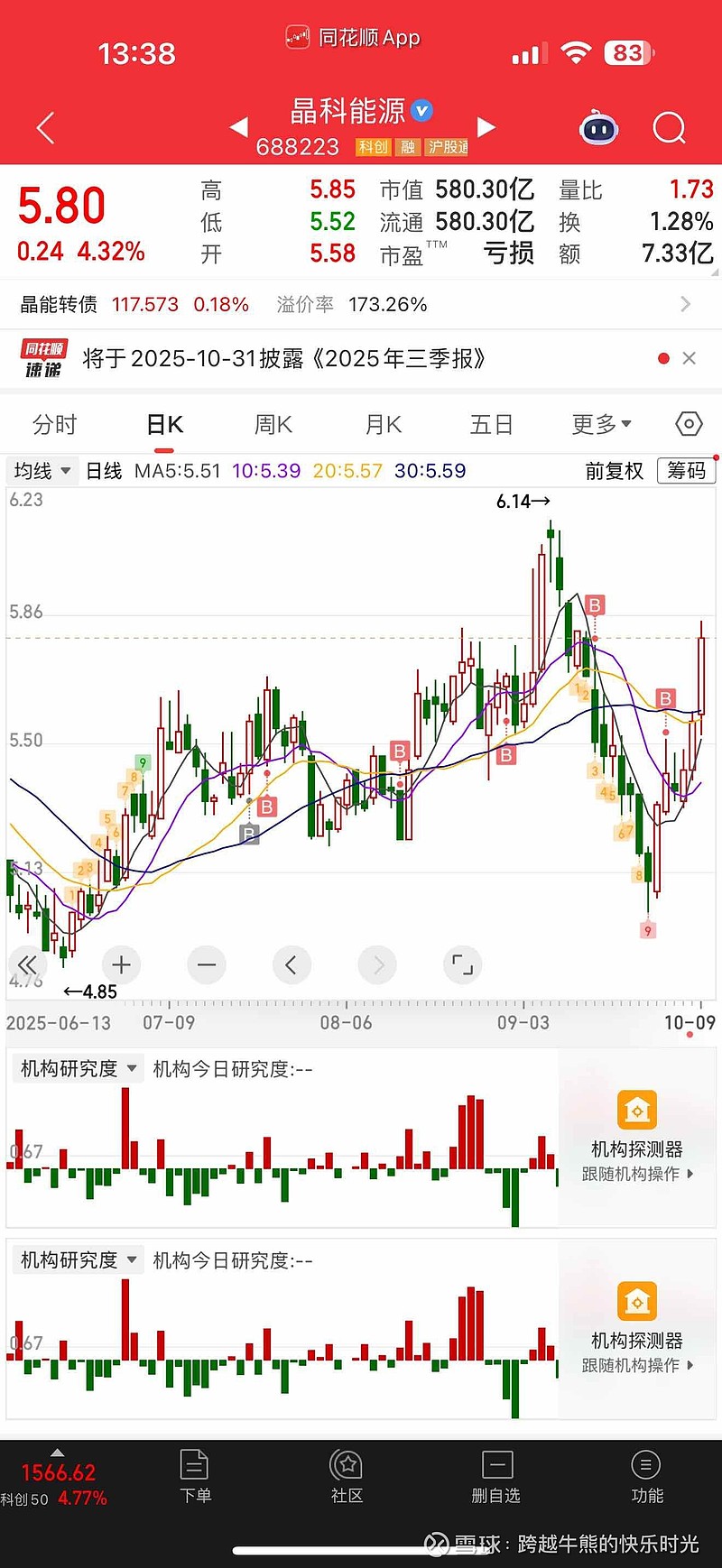This screenshot has height=1568, width=722.
Task: Show the 月K chart
Action: click(x=384, y=424)
